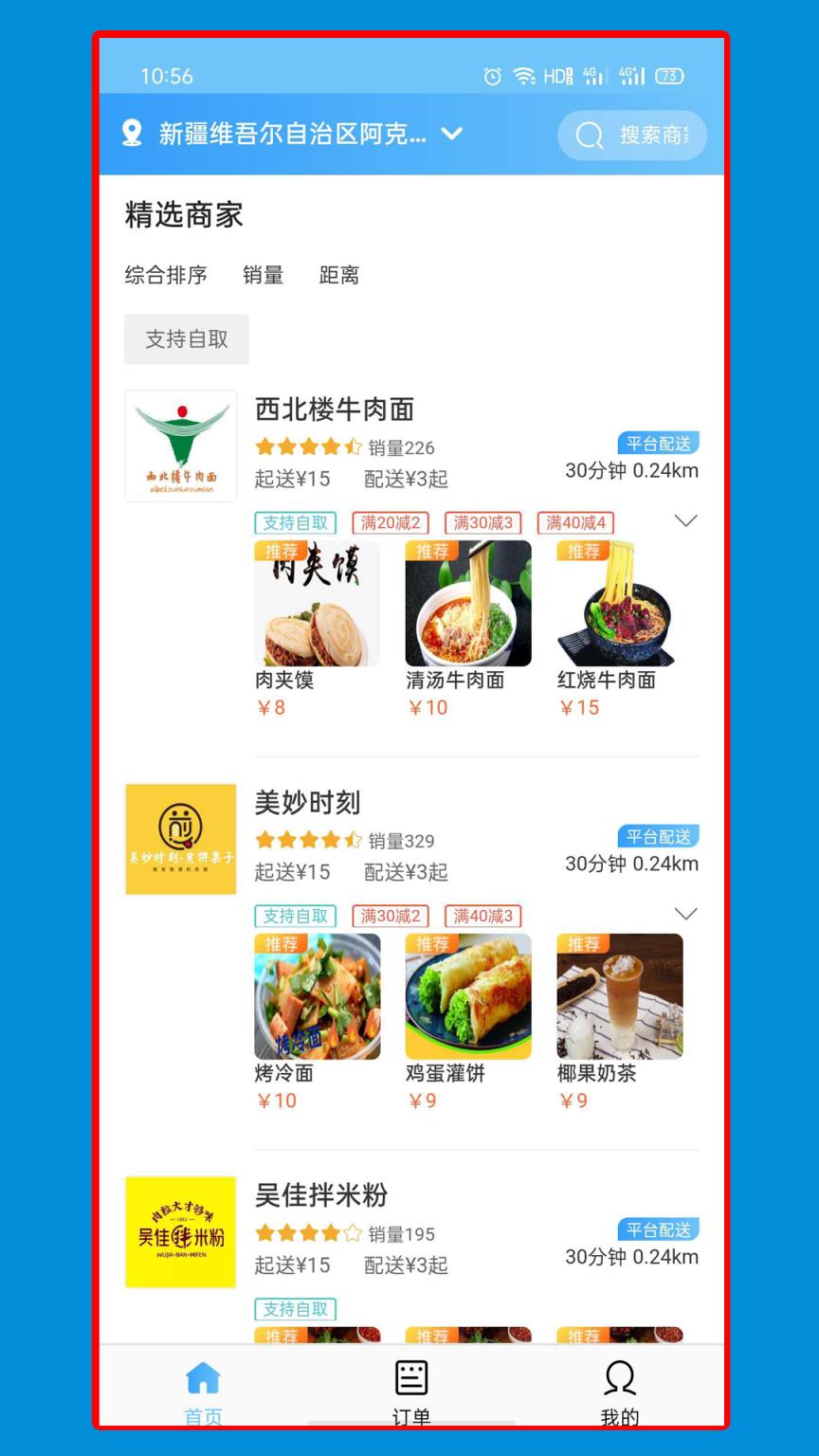The width and height of the screenshot is (819, 1456).
Task: Open 吴佳拌米粉 restaurant logo
Action: pos(180,1232)
